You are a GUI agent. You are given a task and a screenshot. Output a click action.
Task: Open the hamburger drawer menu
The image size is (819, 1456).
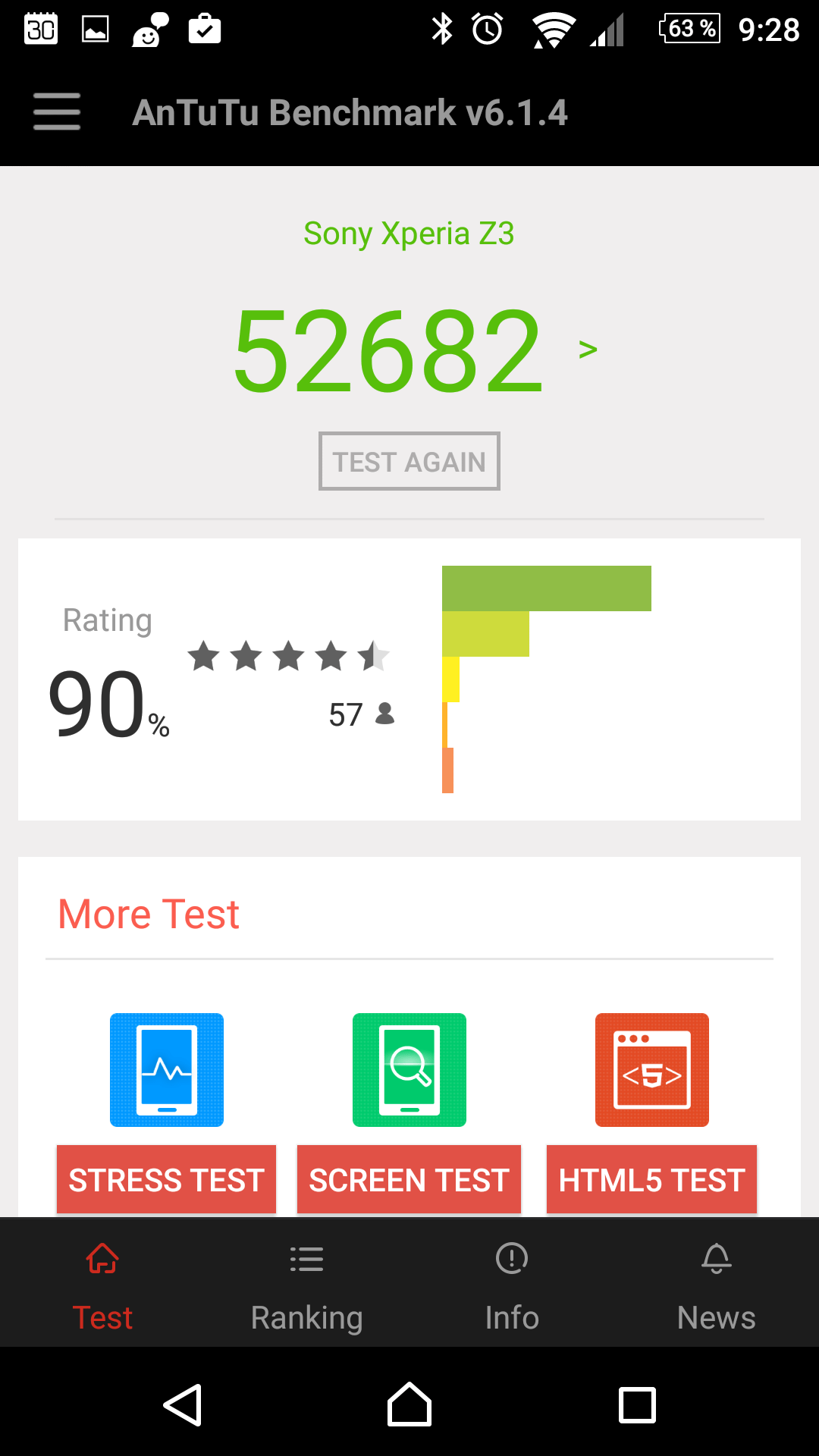57,111
